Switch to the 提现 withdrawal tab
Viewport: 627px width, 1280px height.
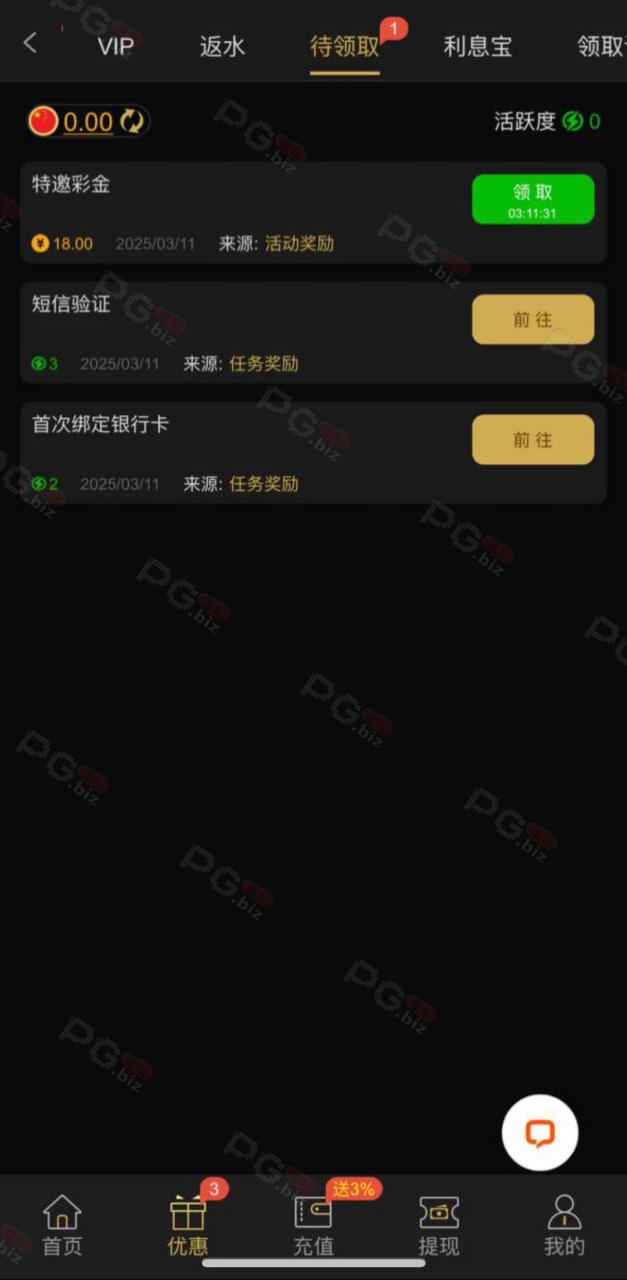pyautogui.click(x=439, y=1225)
